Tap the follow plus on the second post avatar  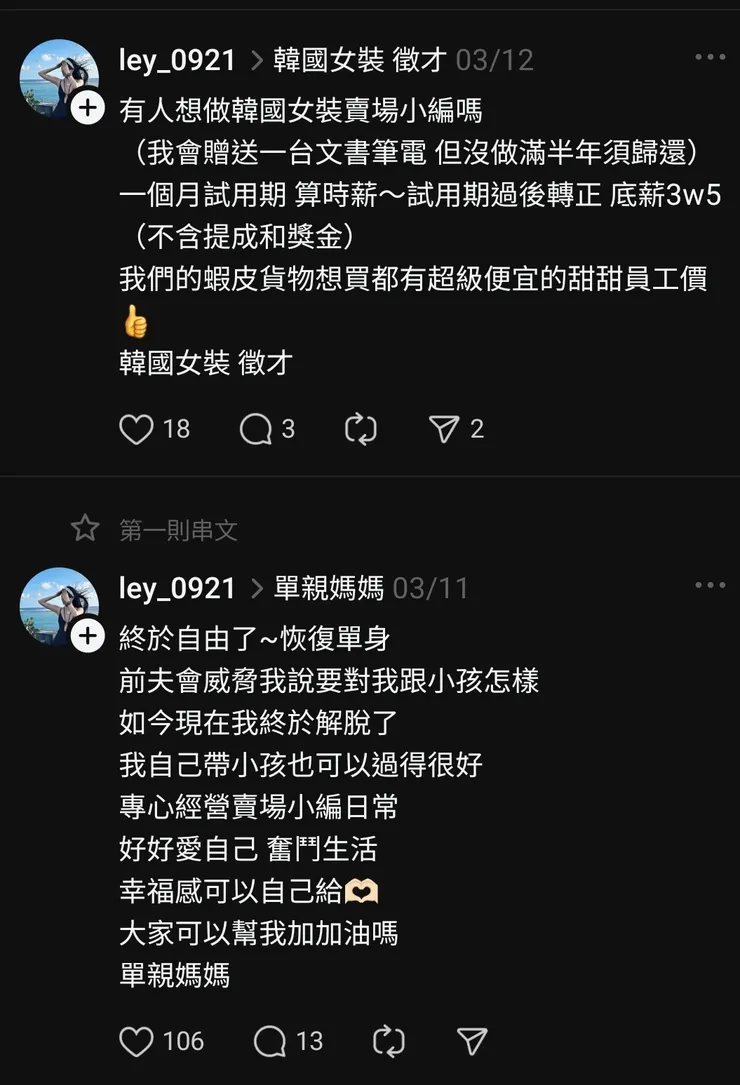[x=88, y=635]
